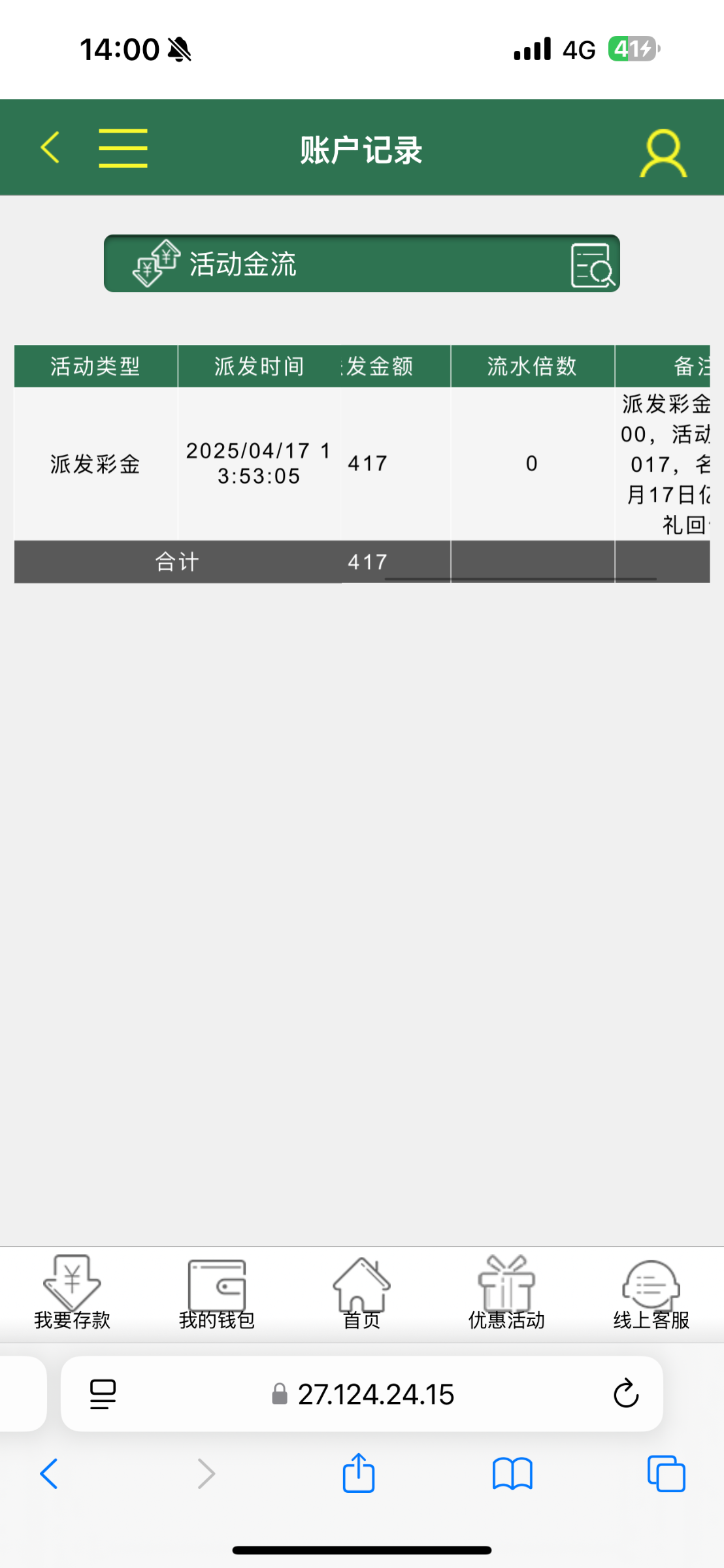Viewport: 724px width, 1568px height.
Task: Open the user profile icon
Action: (663, 153)
